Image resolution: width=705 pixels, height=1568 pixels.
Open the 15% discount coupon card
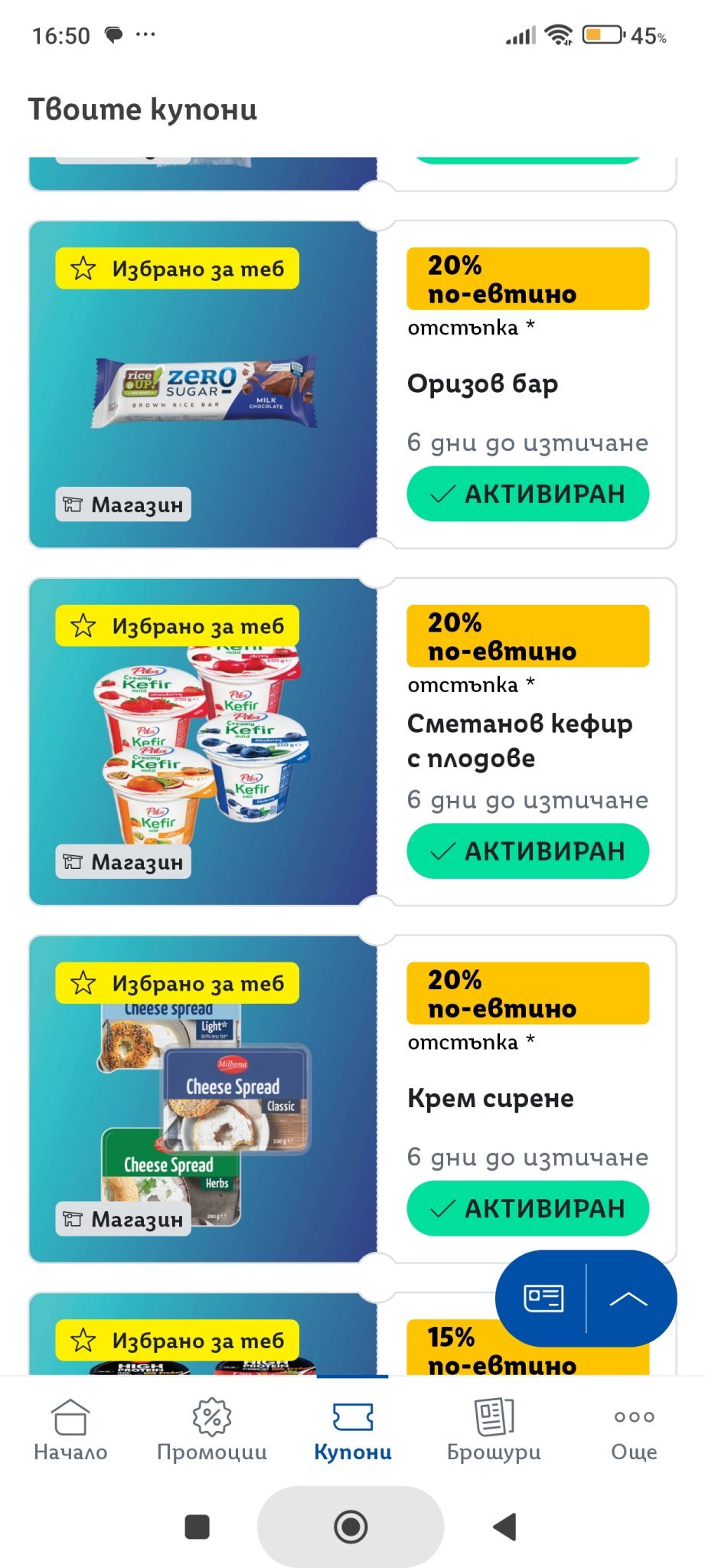tap(203, 1340)
